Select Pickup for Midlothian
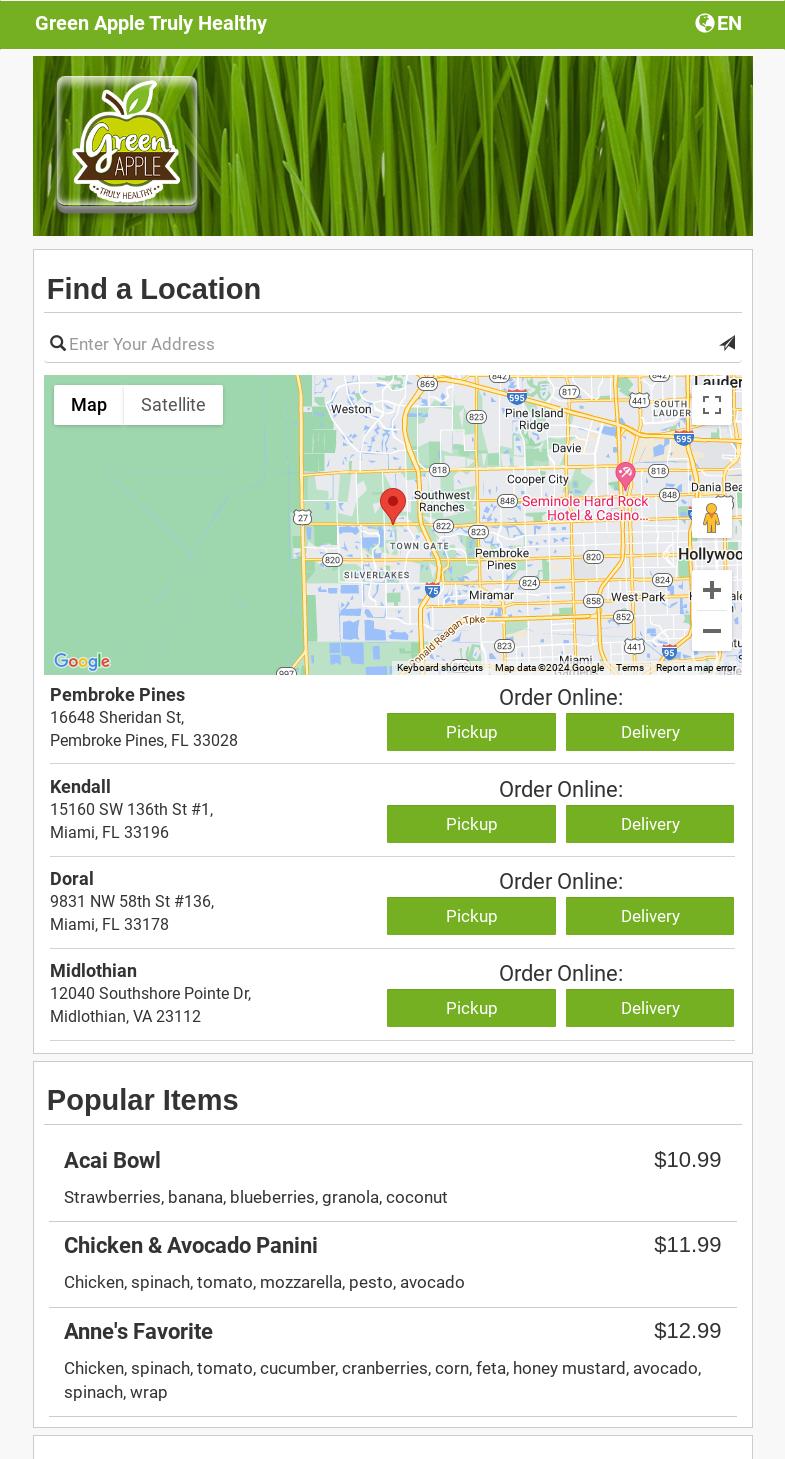Screen dimensions: 785x1459 471,1008
